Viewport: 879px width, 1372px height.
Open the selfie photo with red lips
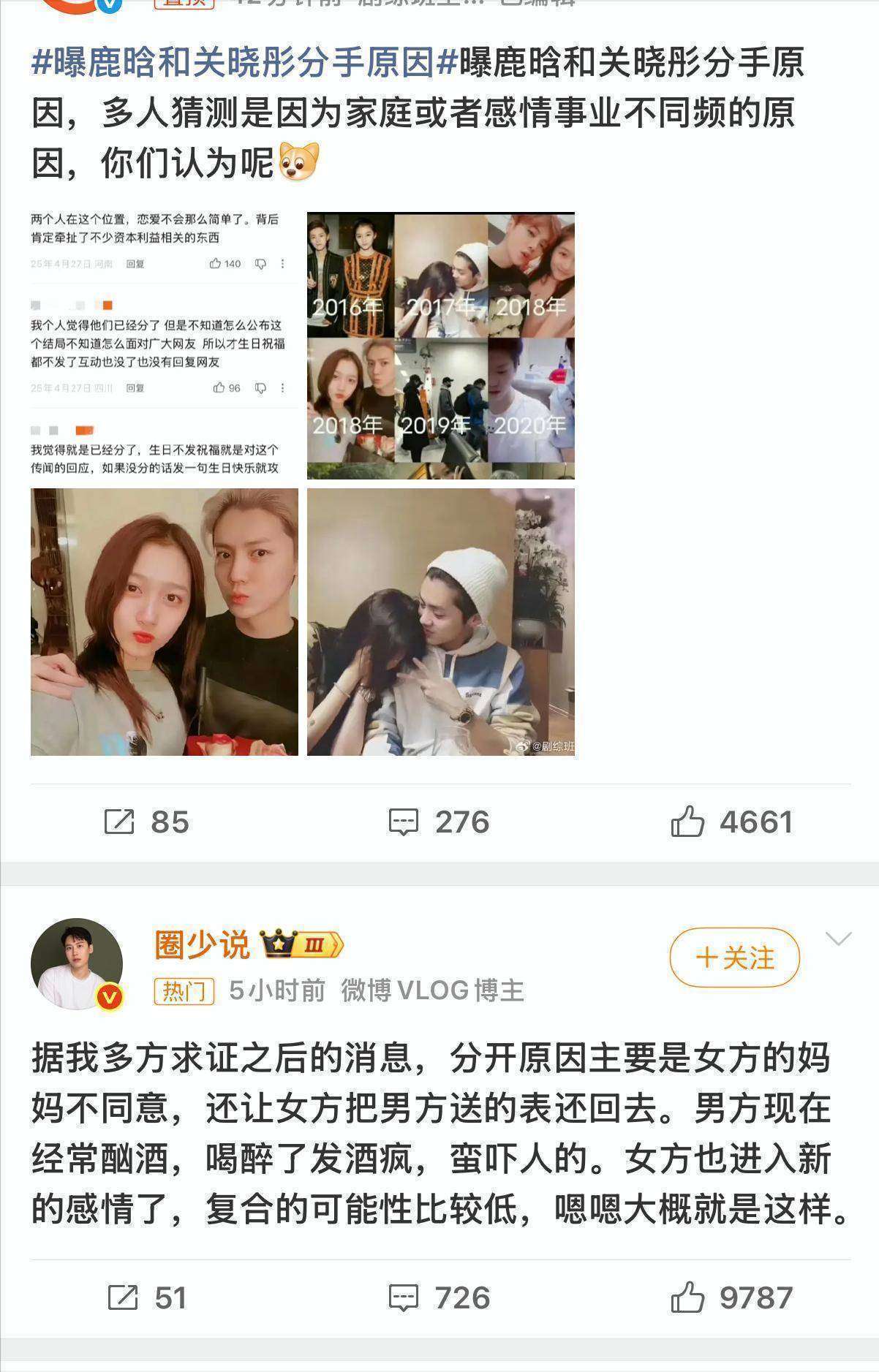coord(165,622)
